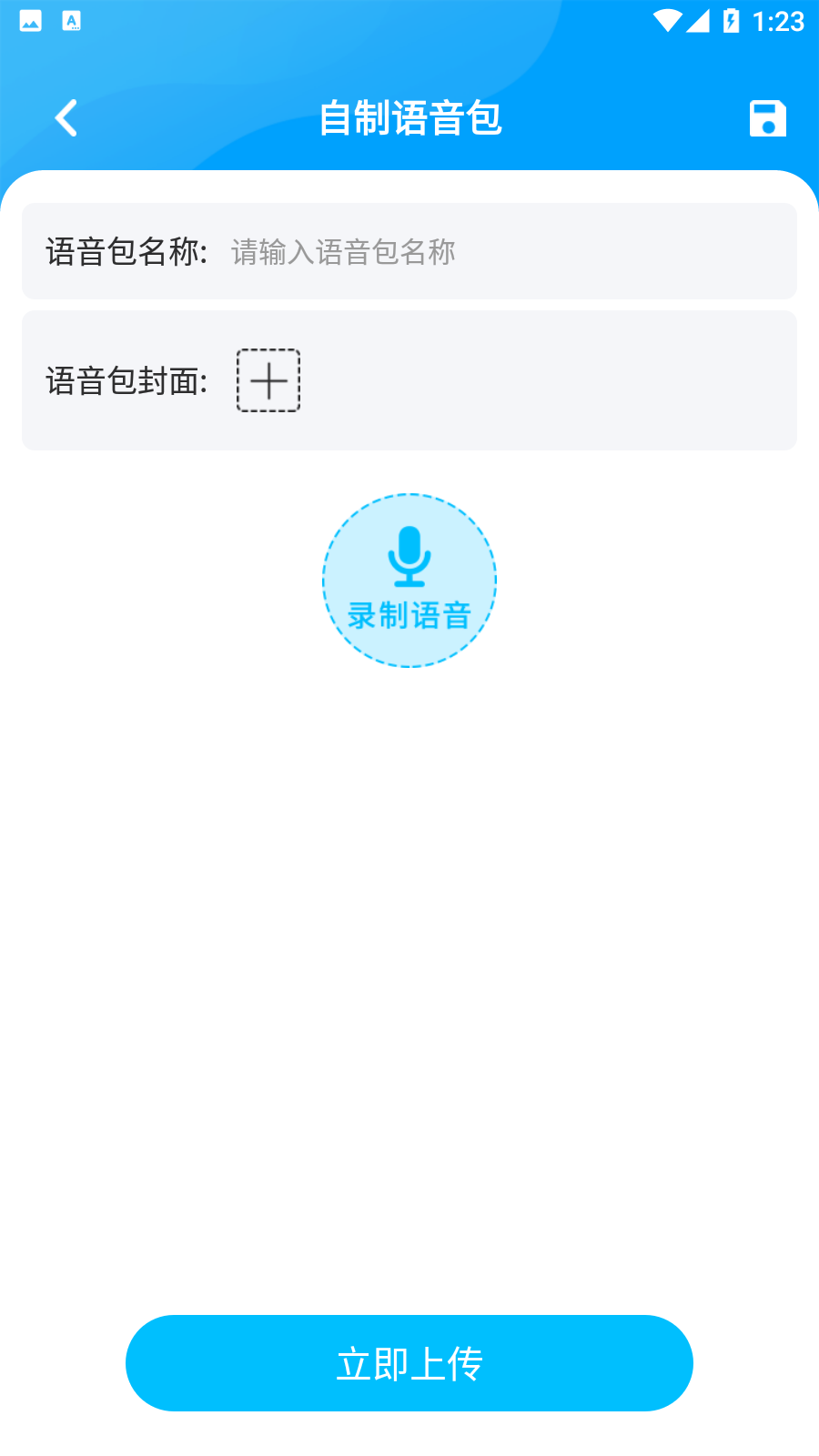
Task: Start recording with 录制语音 button
Action: click(409, 581)
